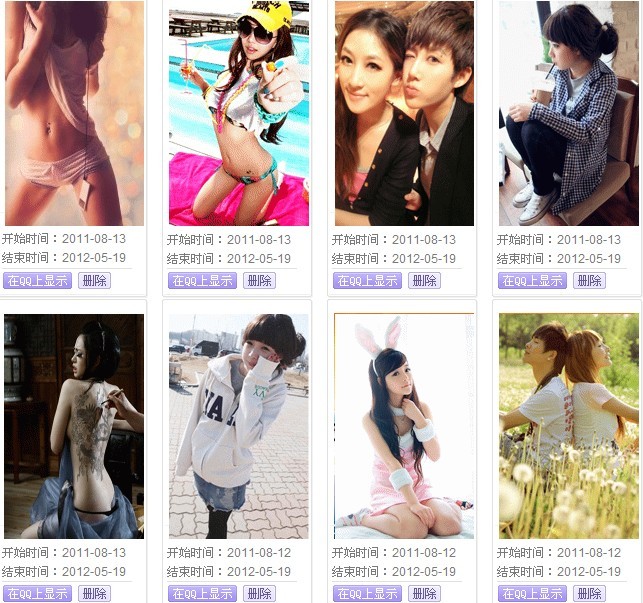643x603 pixels.
Task: Open the couple selfie photo tile
Action: coord(404,113)
